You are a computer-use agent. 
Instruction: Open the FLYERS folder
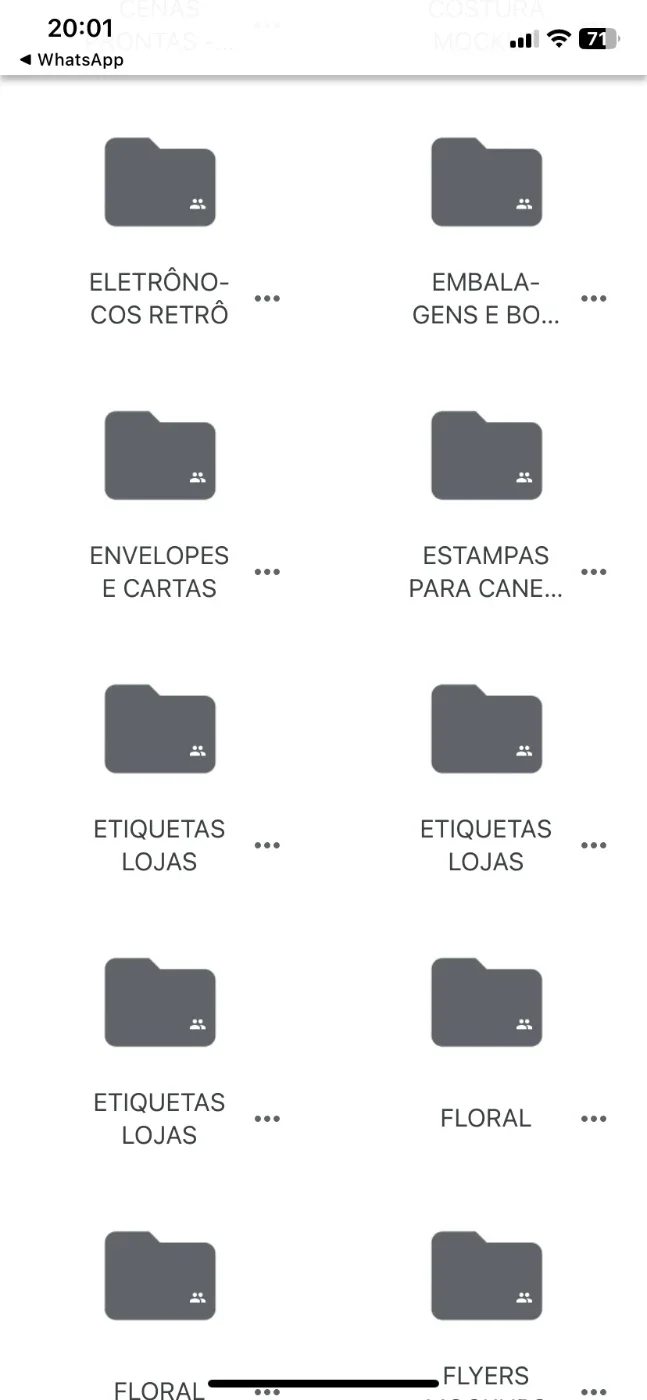tap(486, 1275)
